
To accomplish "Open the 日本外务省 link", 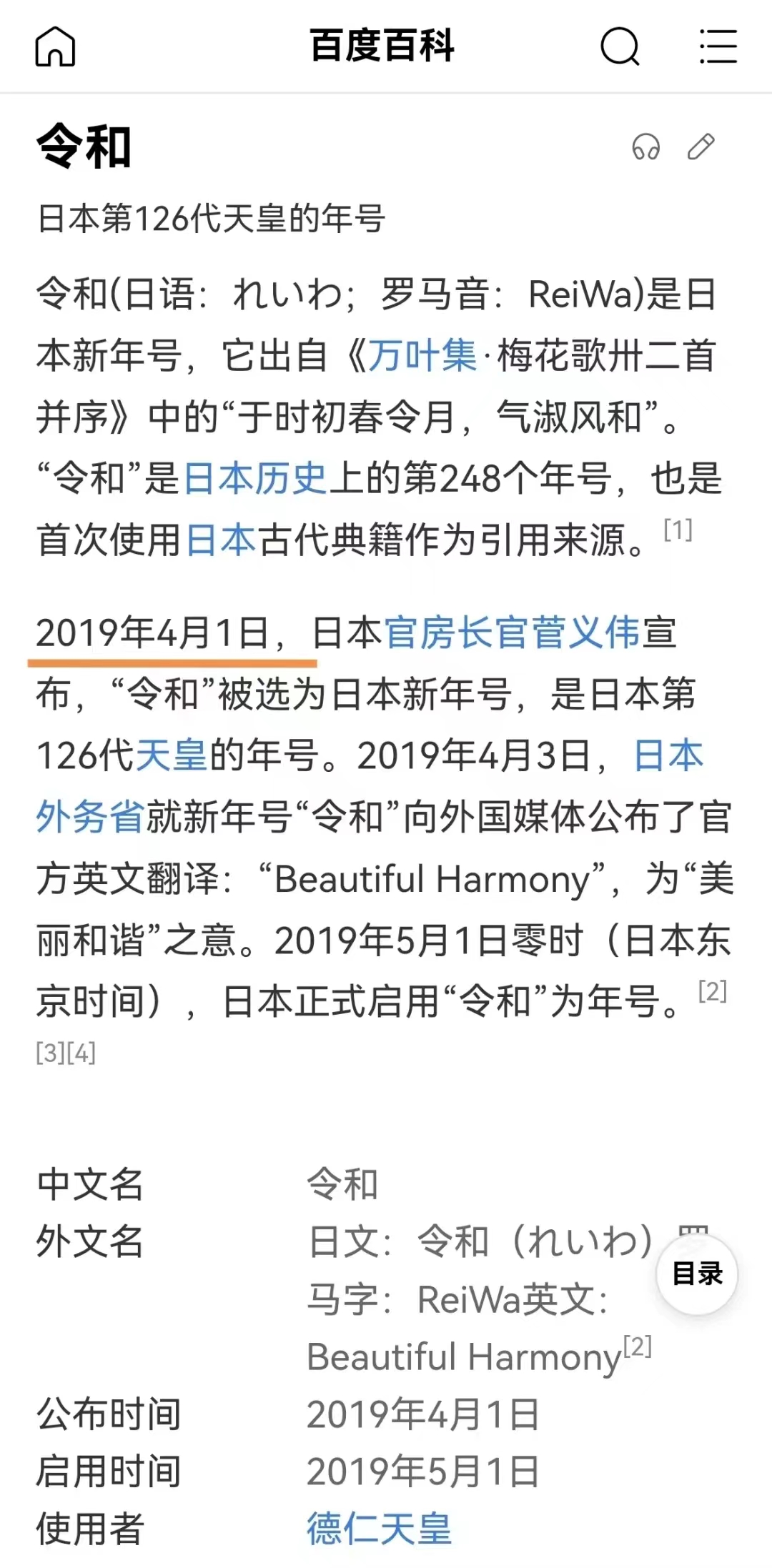I will coord(89,817).
